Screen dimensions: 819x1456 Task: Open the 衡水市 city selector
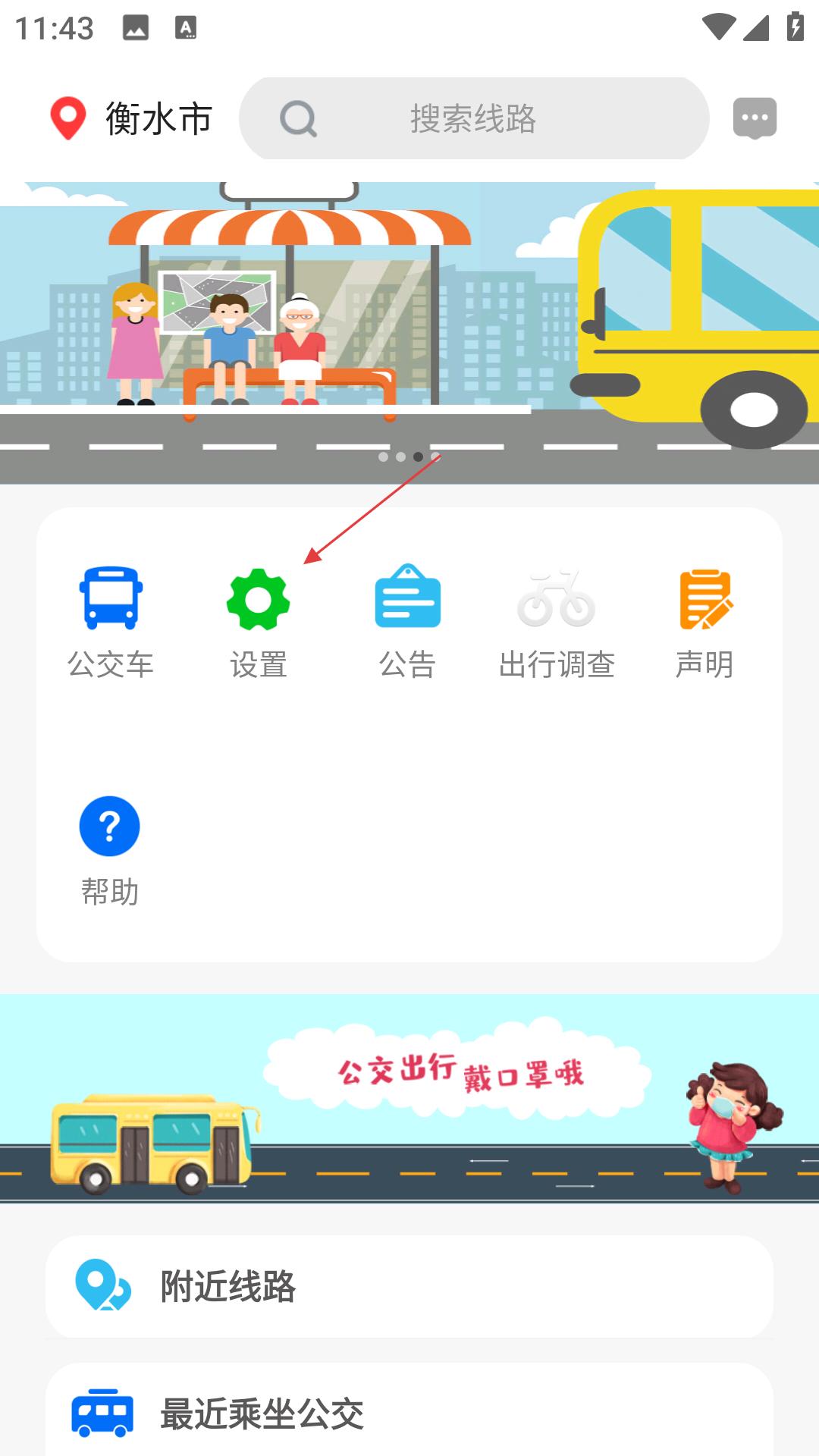(x=130, y=119)
